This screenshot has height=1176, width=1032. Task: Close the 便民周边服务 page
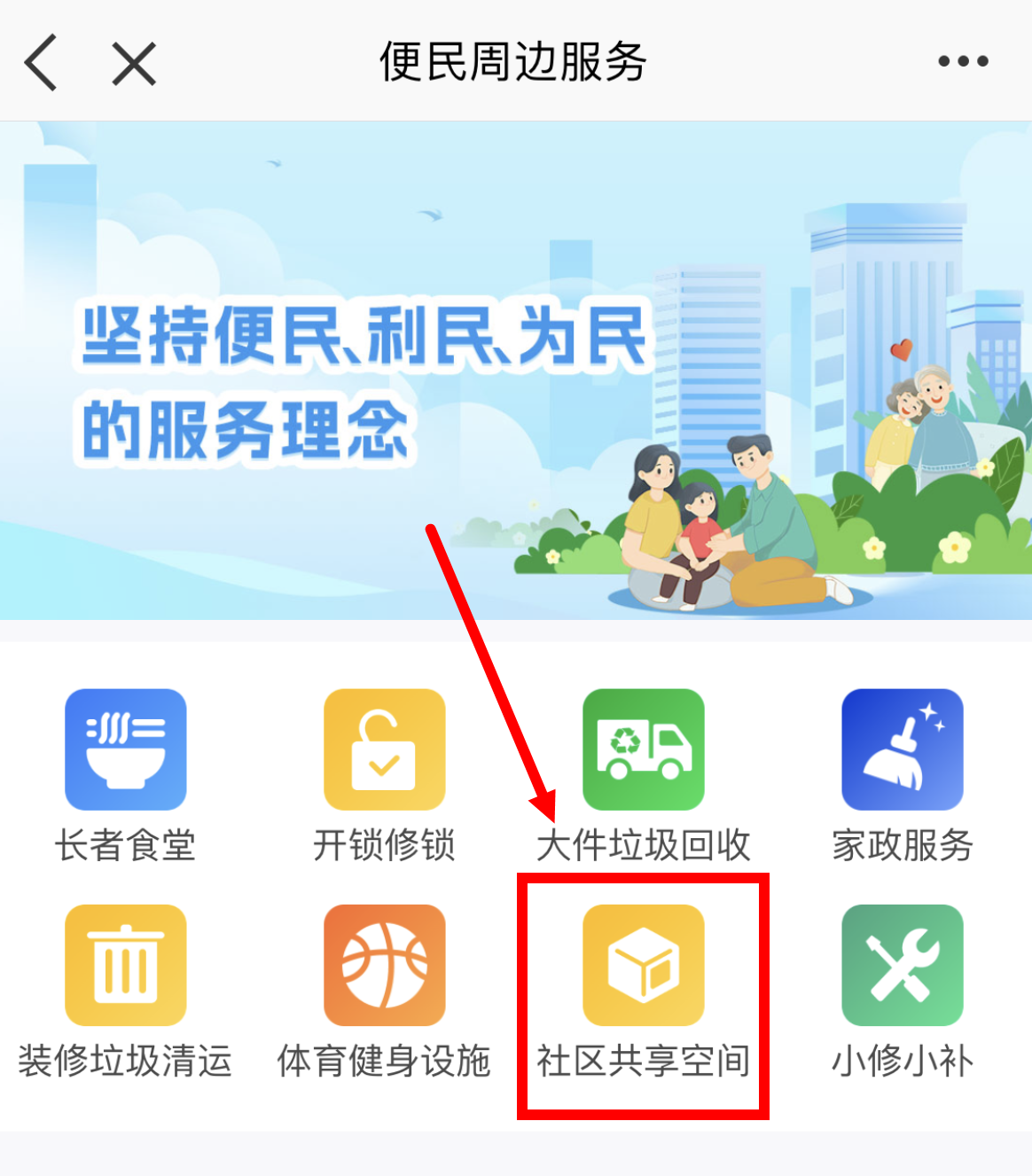[134, 64]
